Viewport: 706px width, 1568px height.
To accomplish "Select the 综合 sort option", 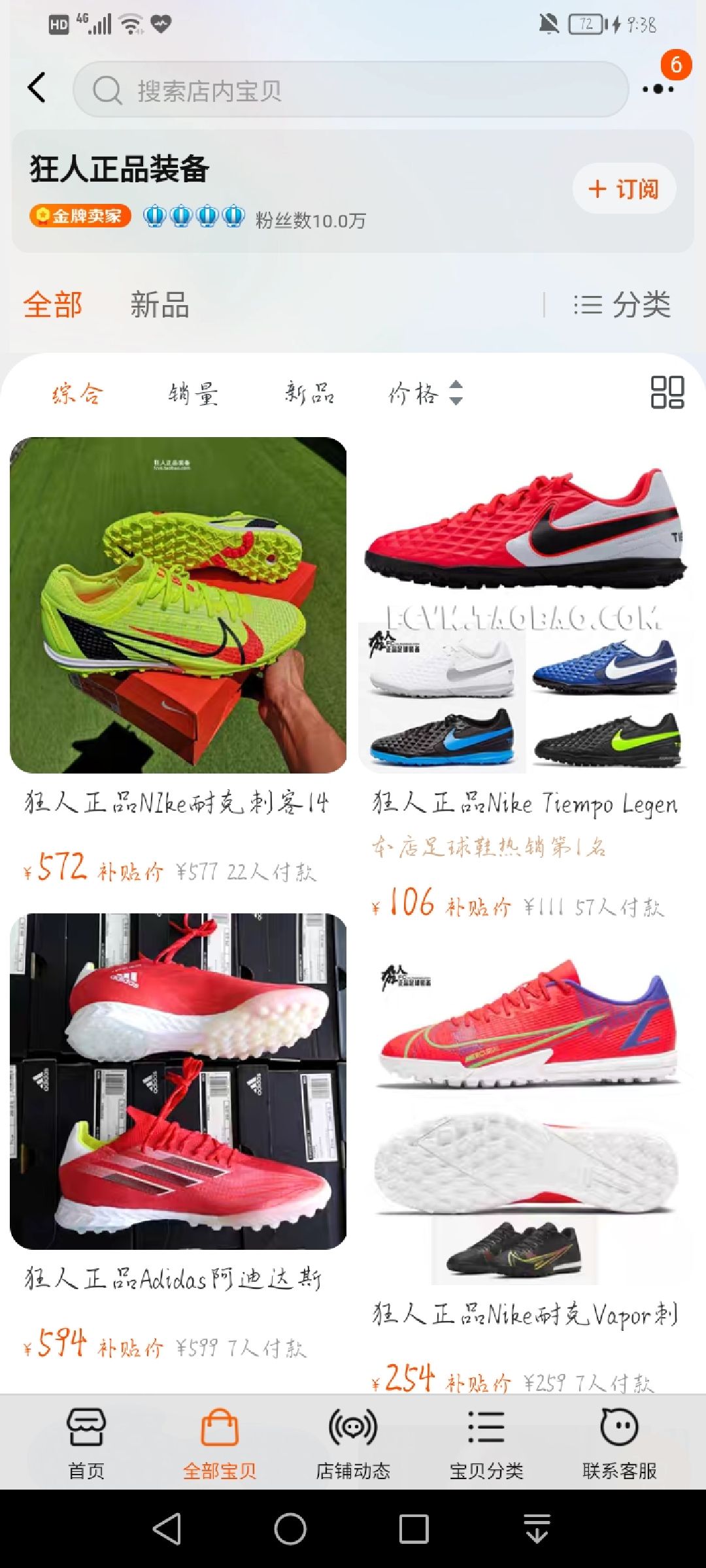I will [x=77, y=393].
